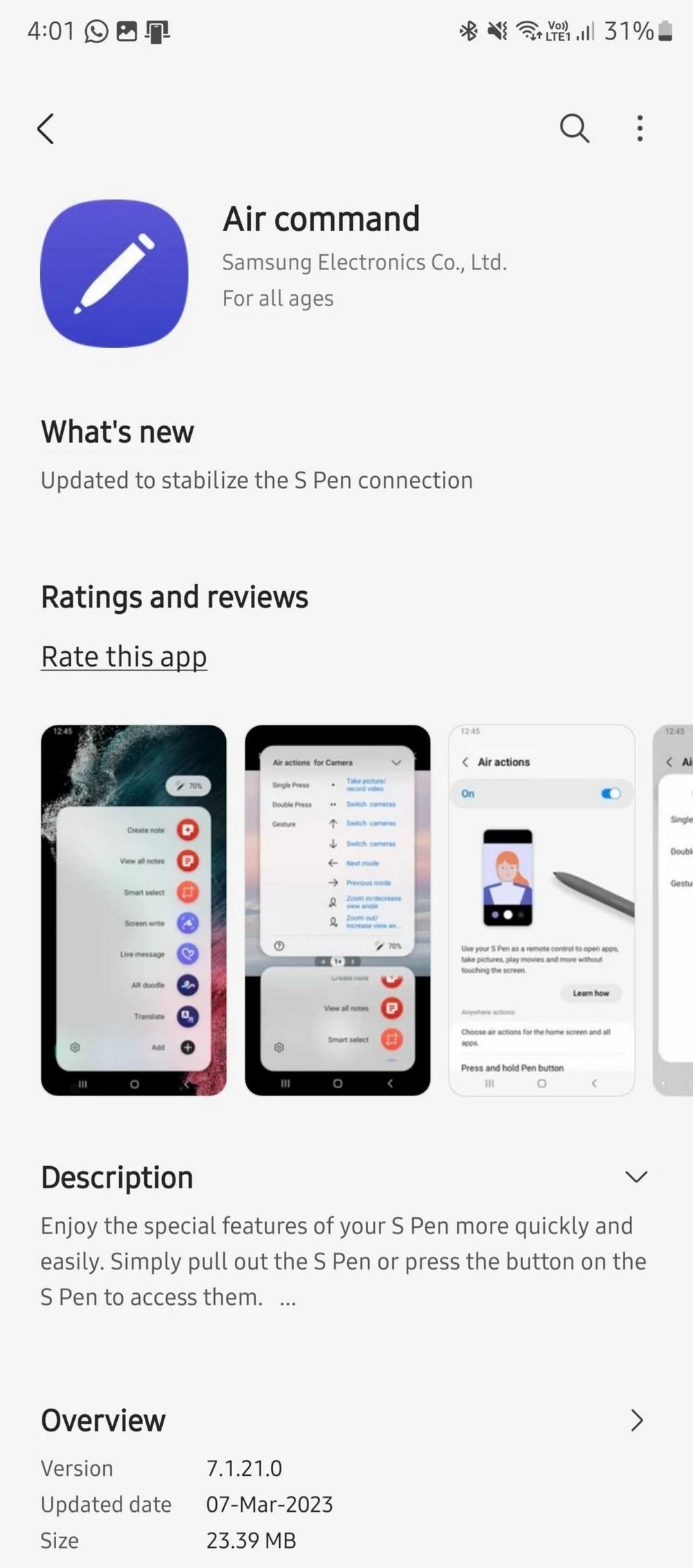
Task: Open the Air actions toggle screenshot
Action: (541, 910)
